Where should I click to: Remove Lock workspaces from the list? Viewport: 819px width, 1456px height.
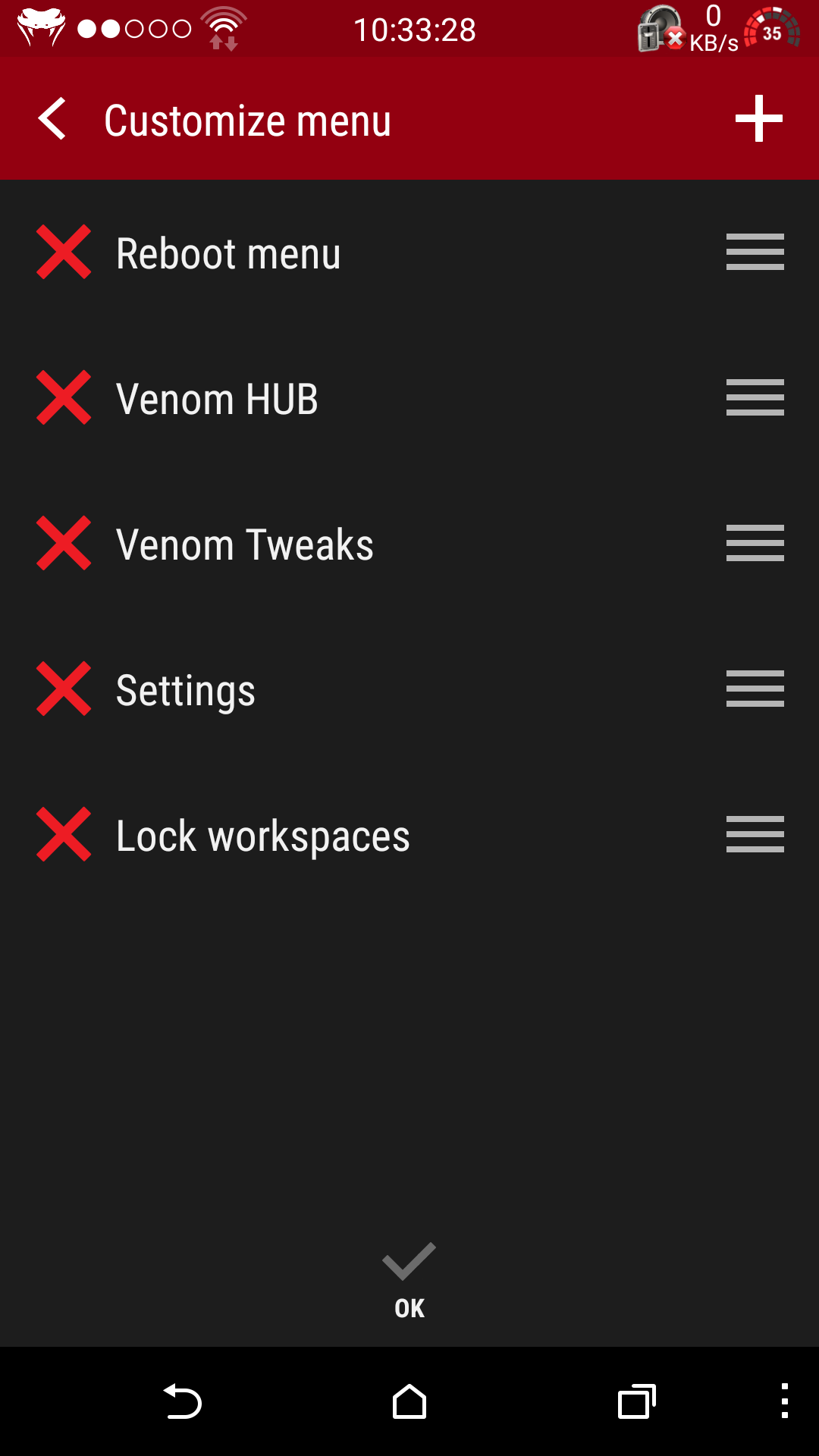(64, 835)
